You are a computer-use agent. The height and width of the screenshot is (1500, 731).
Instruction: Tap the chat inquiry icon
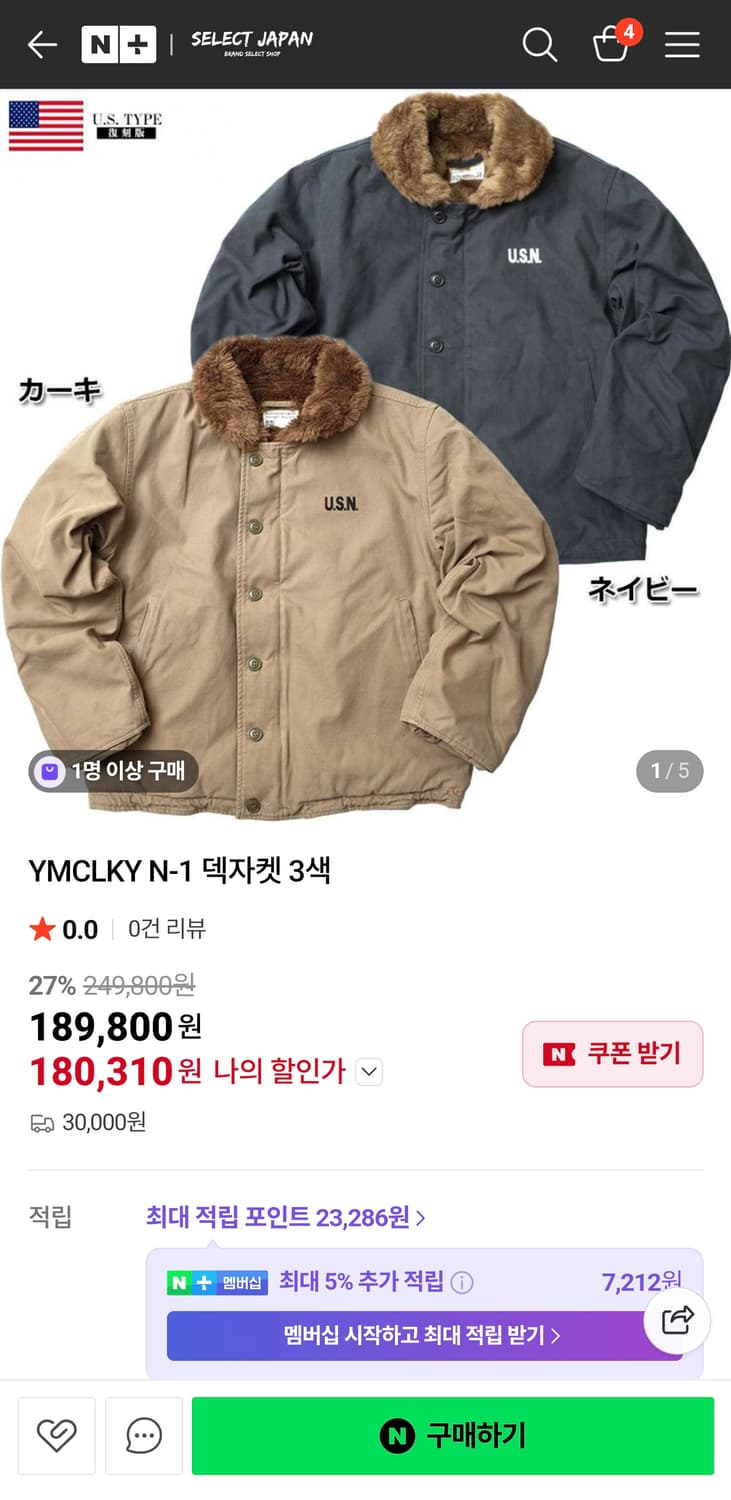tap(143, 1435)
